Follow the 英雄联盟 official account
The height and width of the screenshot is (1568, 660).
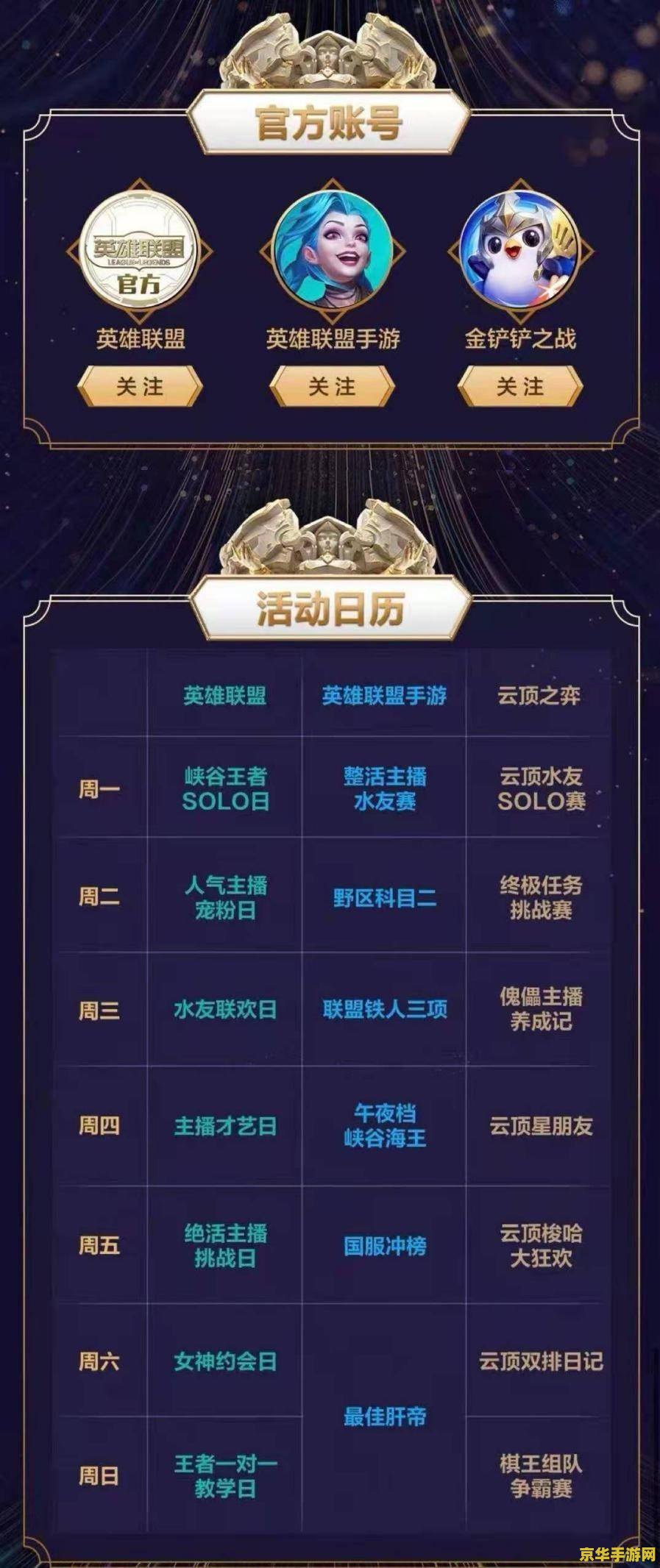140,386
